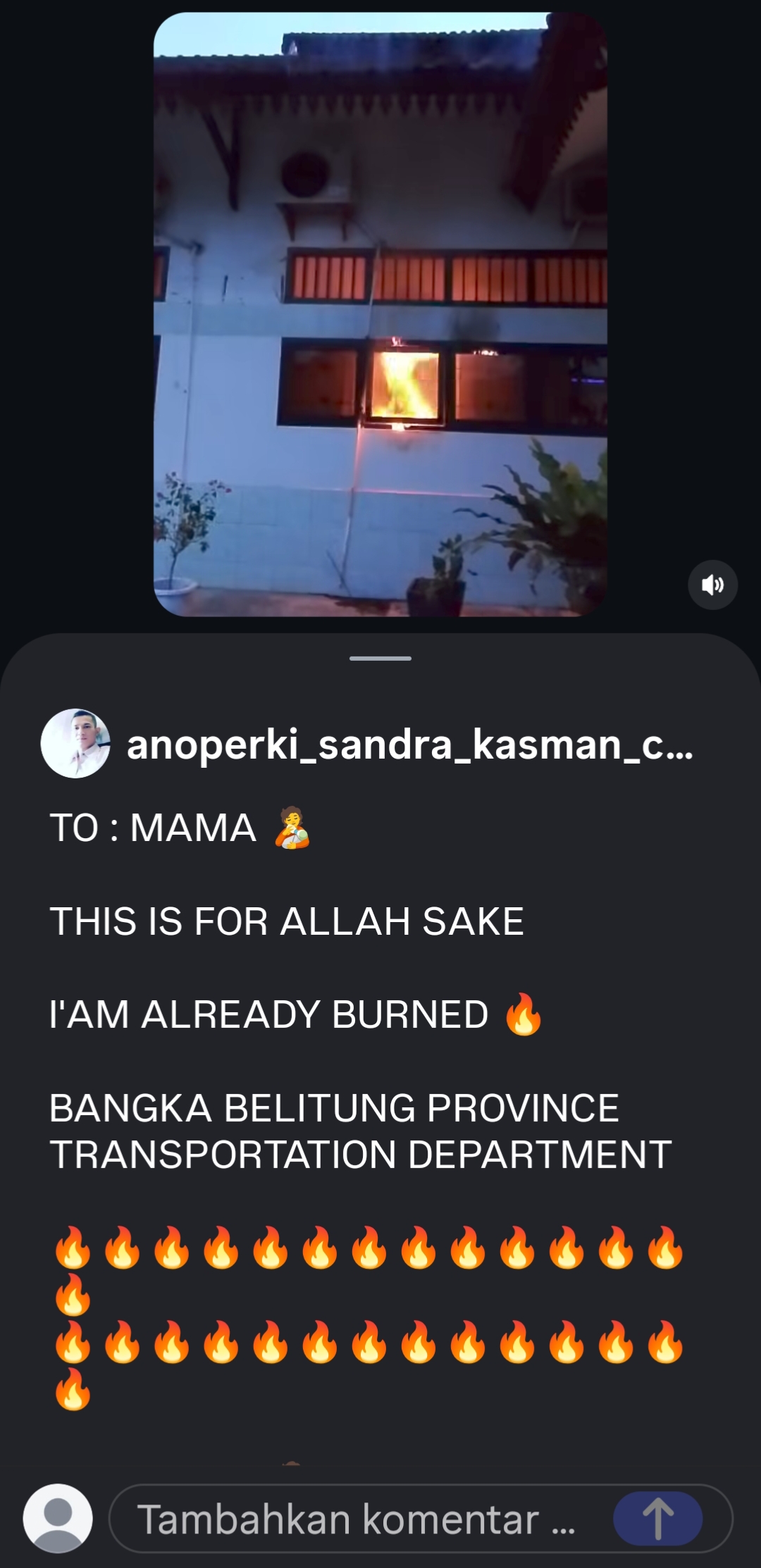
Task: Tap the comment sheet drag handle
Action: click(380, 659)
